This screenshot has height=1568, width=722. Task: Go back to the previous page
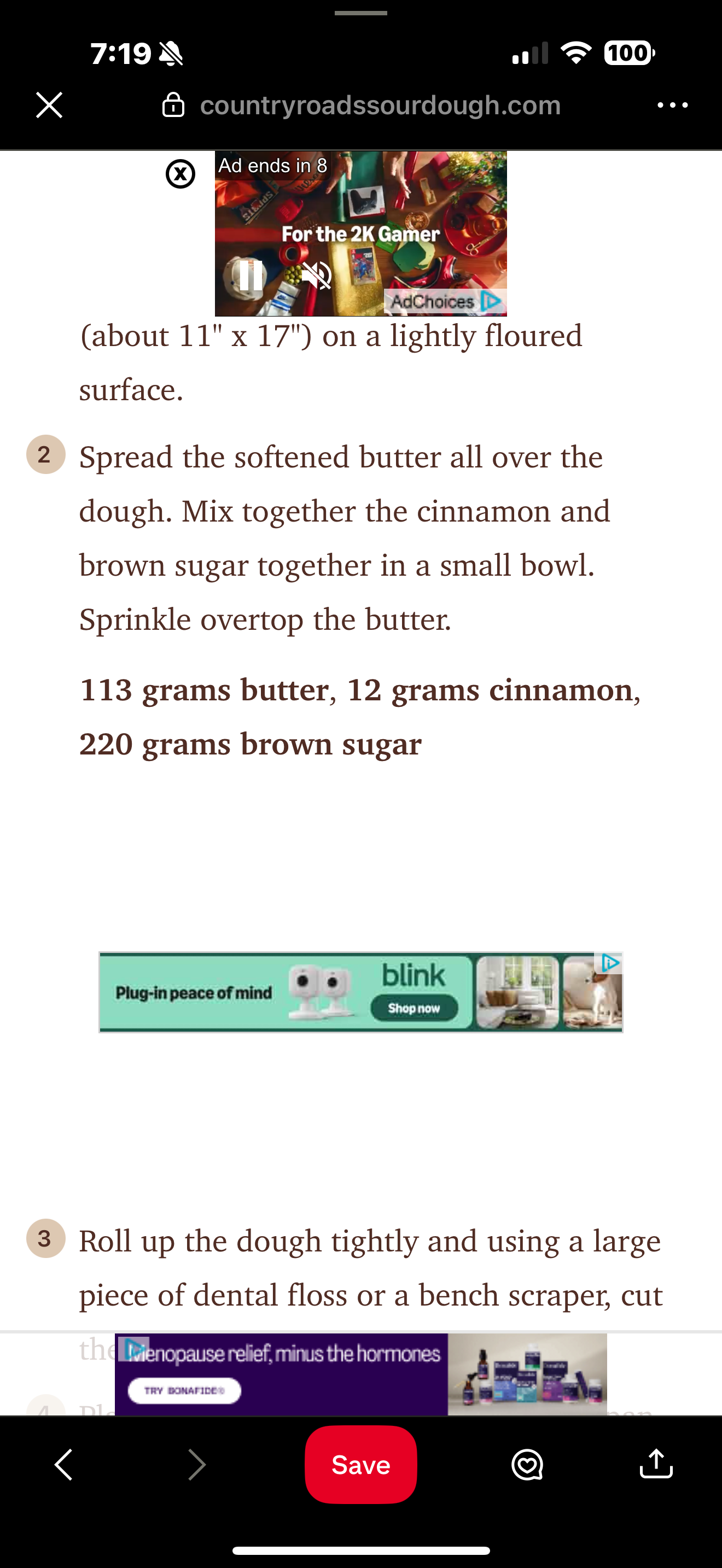click(63, 1464)
